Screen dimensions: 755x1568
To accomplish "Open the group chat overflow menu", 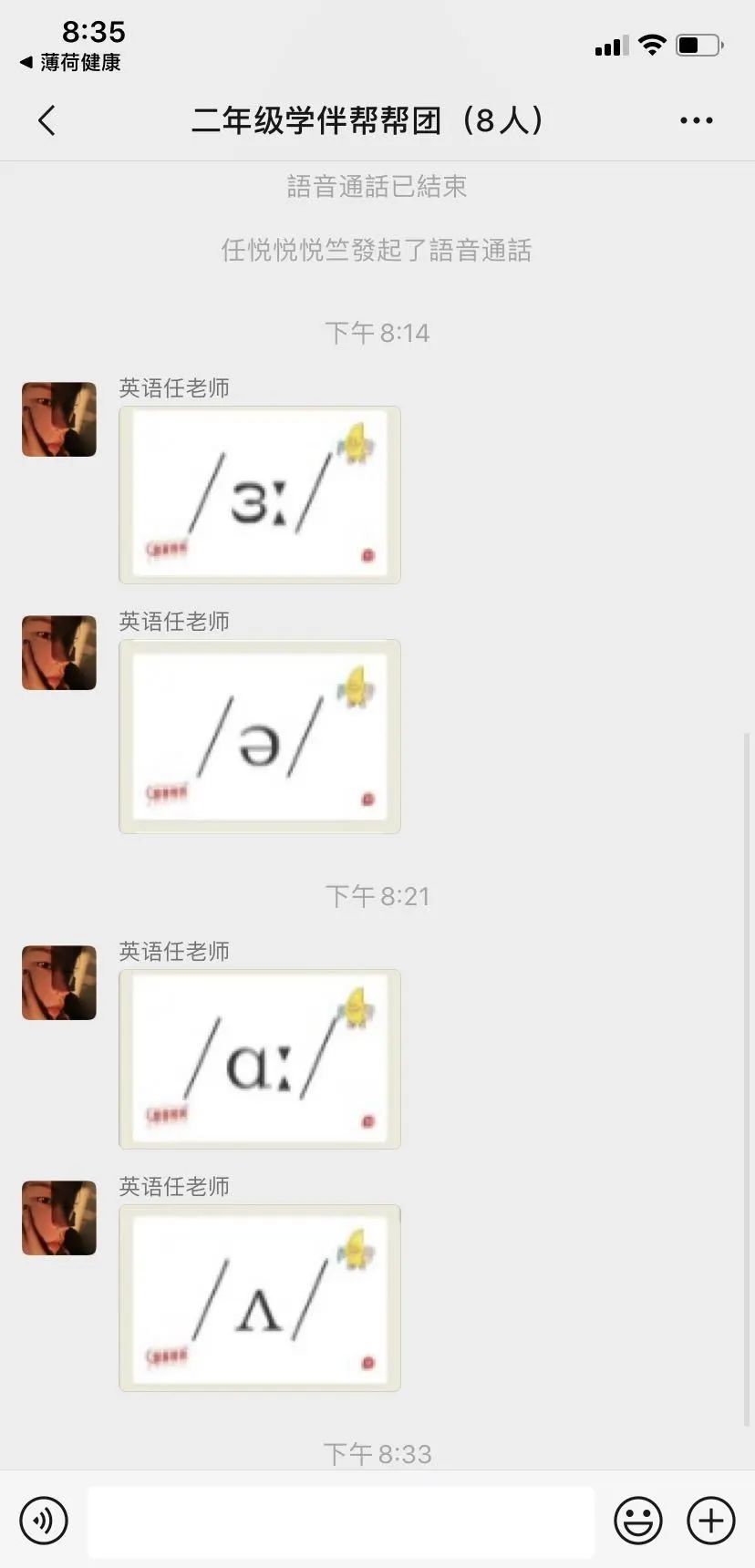I will pos(696,120).
